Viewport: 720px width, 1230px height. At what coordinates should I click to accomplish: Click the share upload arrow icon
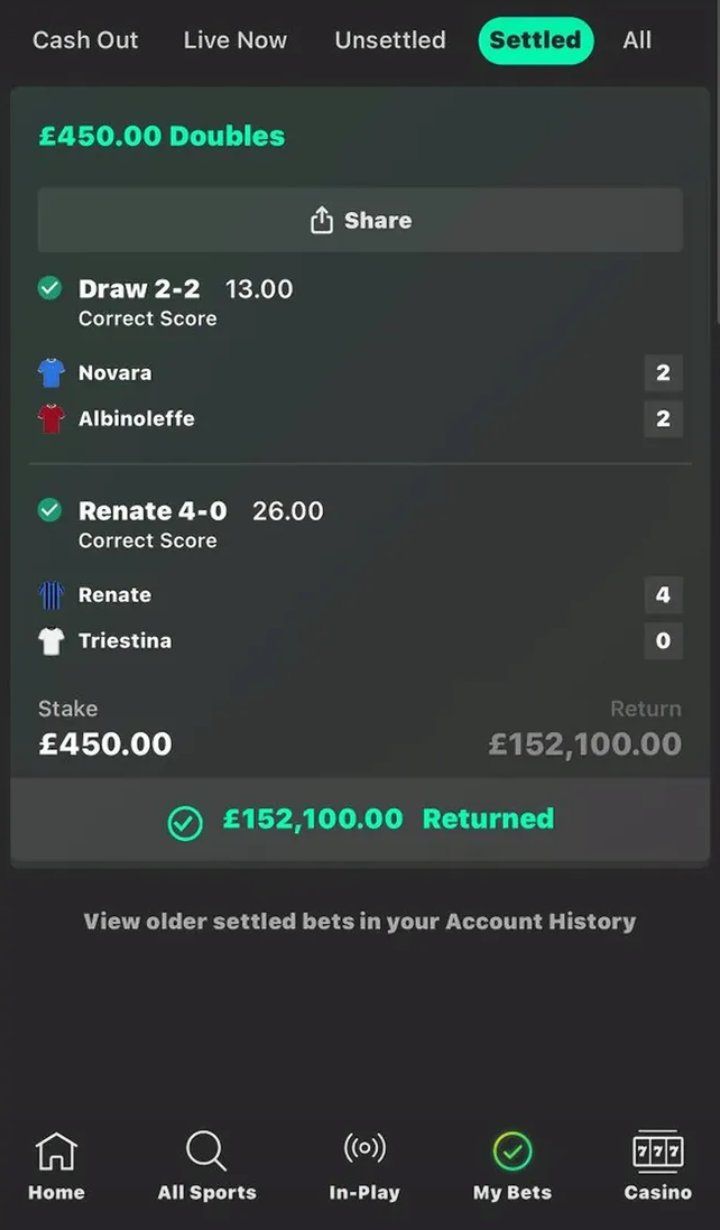[321, 219]
